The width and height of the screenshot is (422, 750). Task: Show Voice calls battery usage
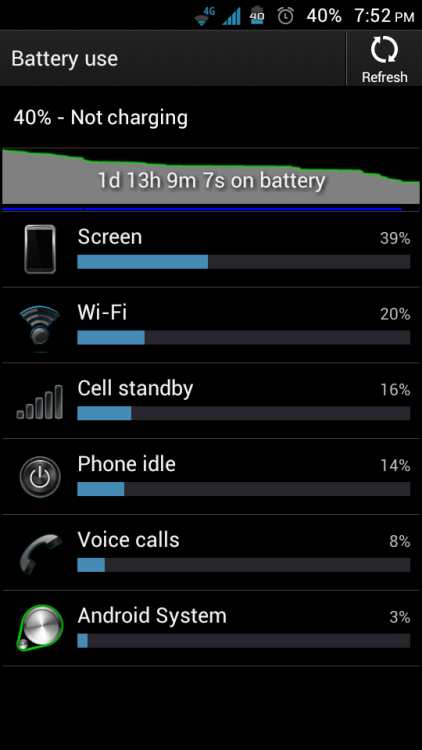211,552
